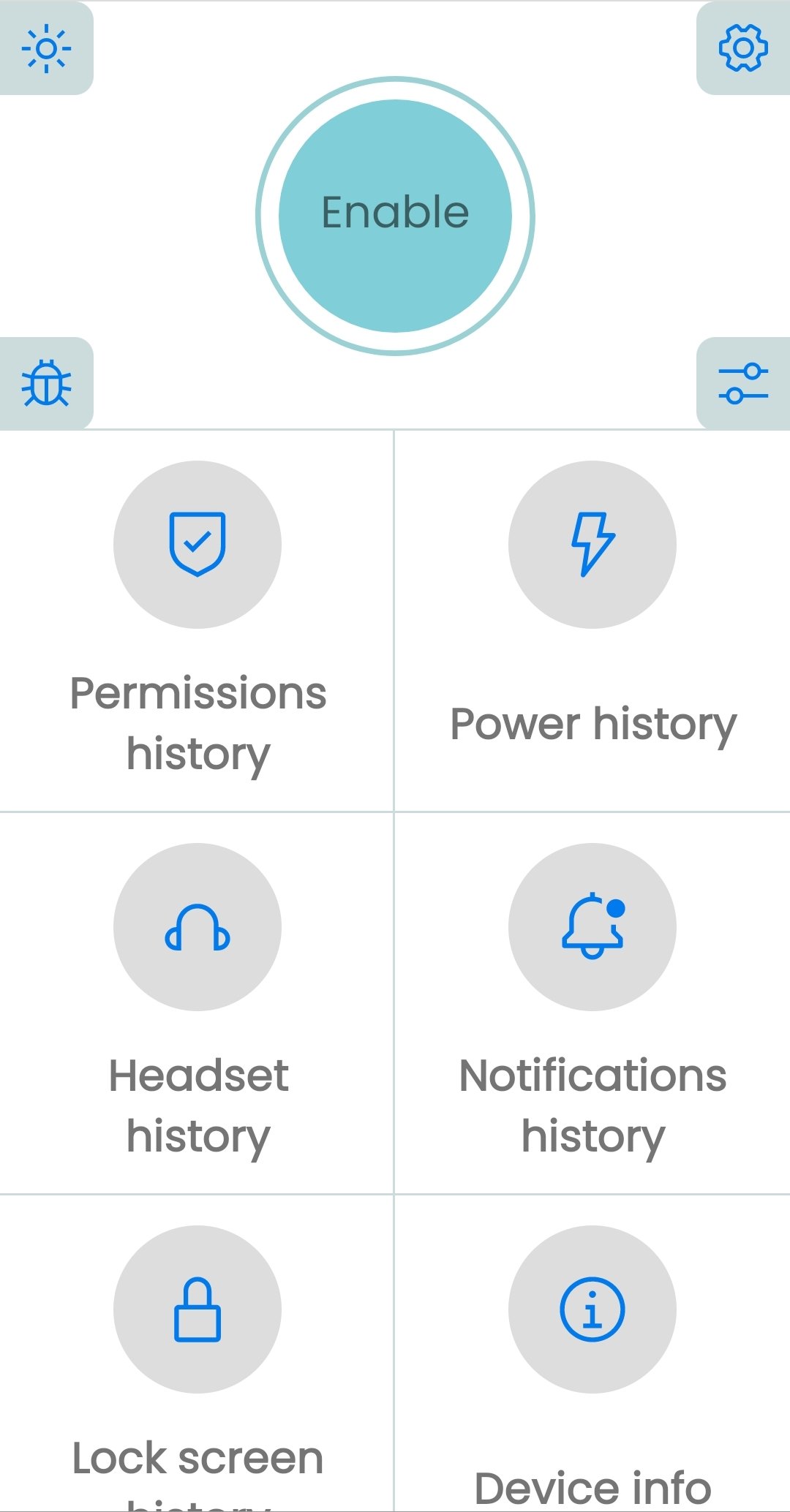This screenshot has width=790, height=1512.
Task: Toggle the sun brightness theme icon
Action: (x=46, y=48)
